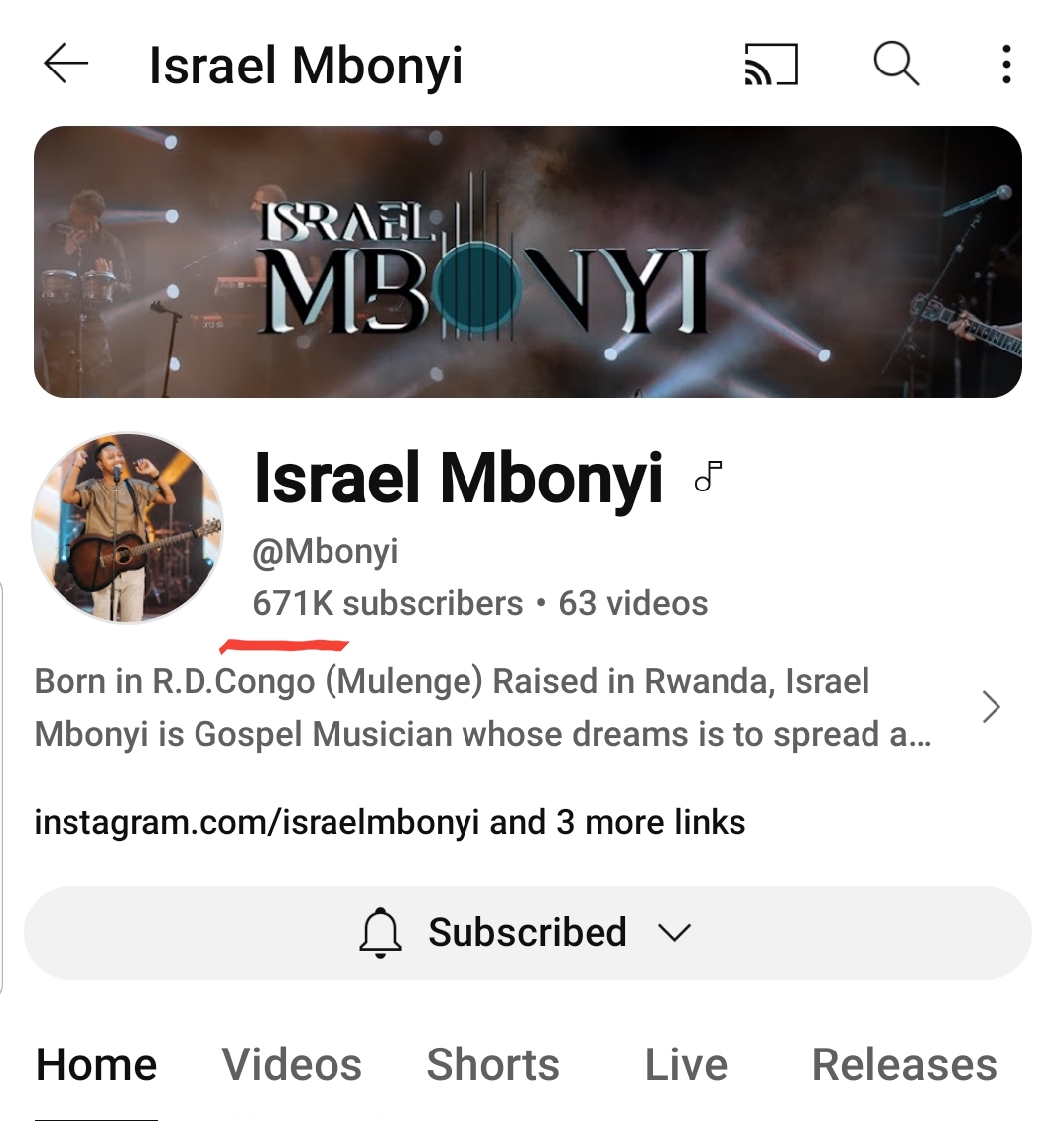Search within the YouTube app
The height and width of the screenshot is (1121, 1064).
(895, 66)
